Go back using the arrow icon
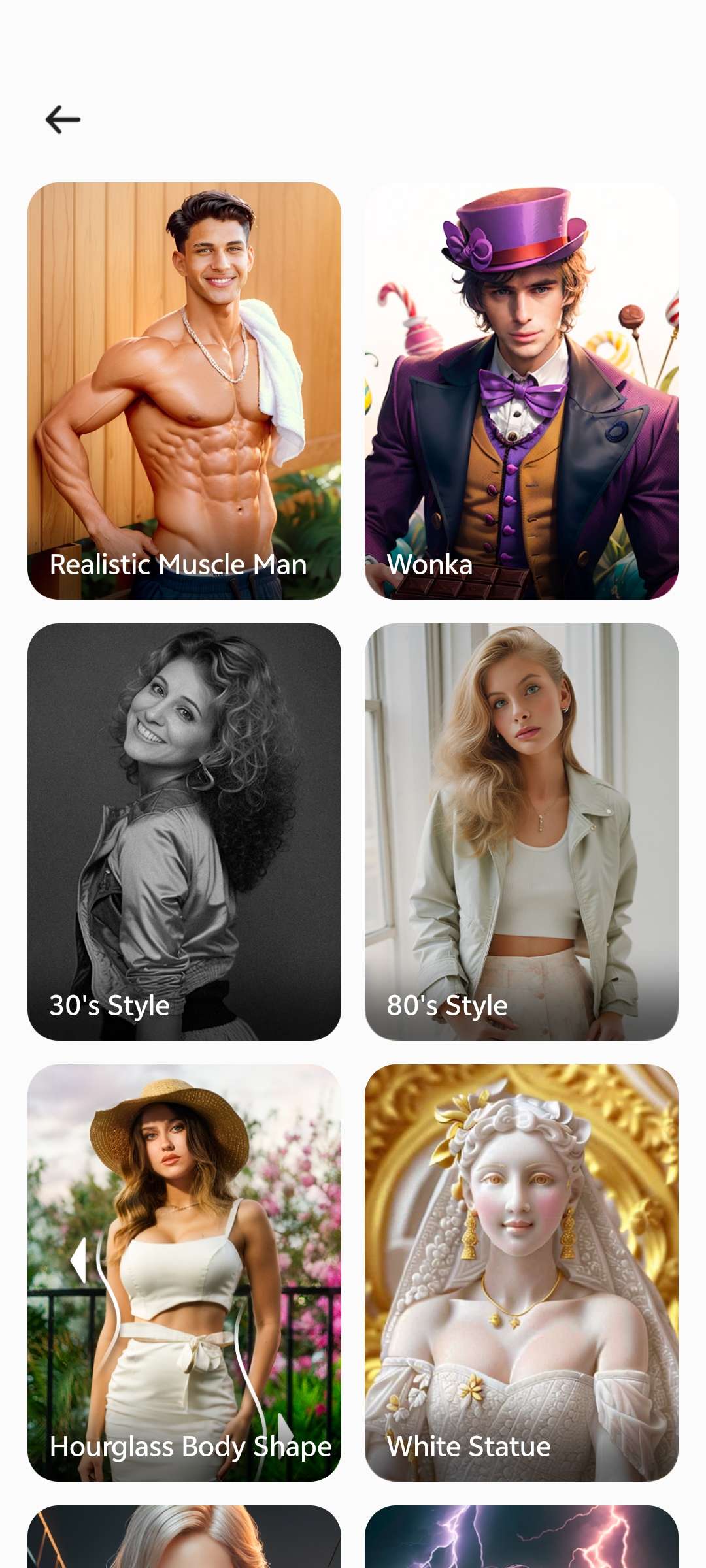 coord(63,120)
